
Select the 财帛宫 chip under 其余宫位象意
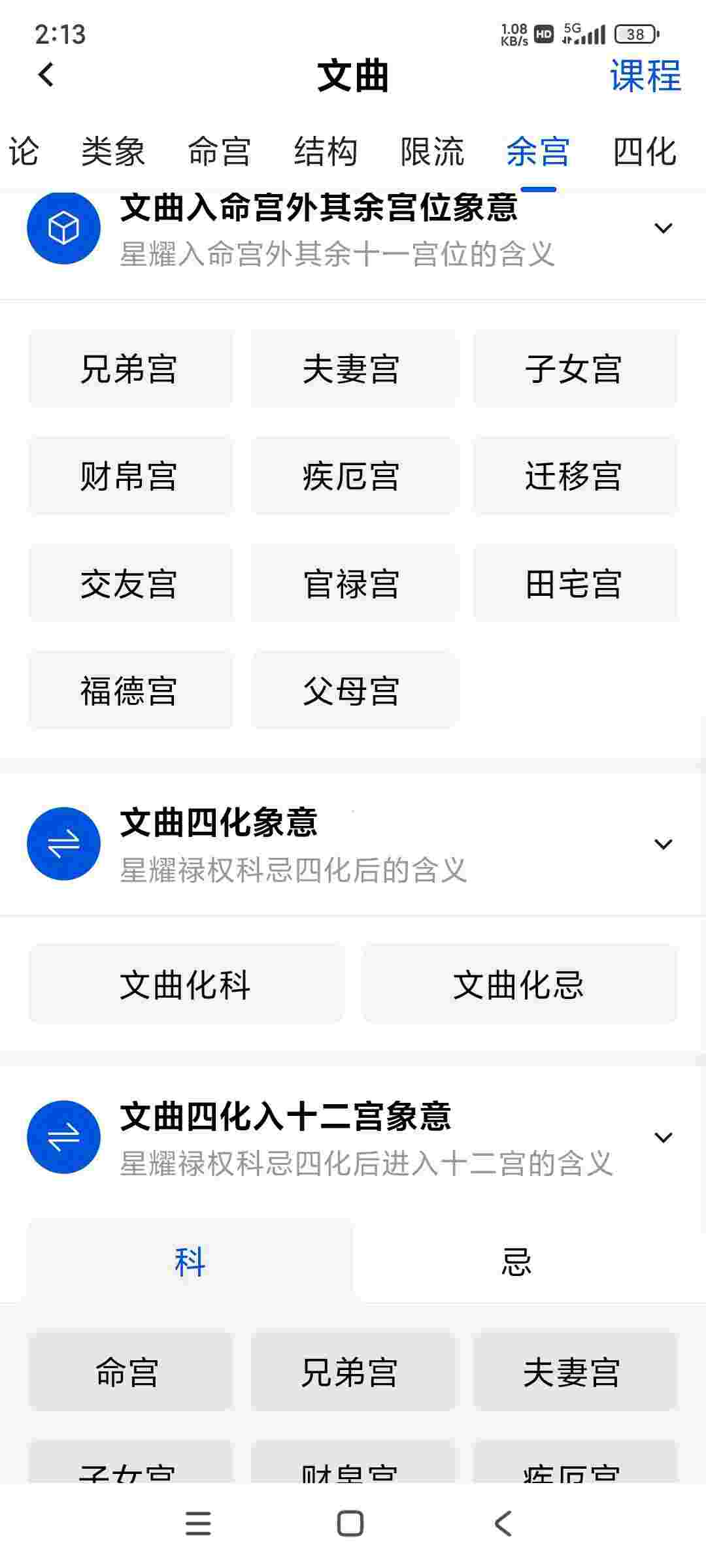tap(129, 476)
